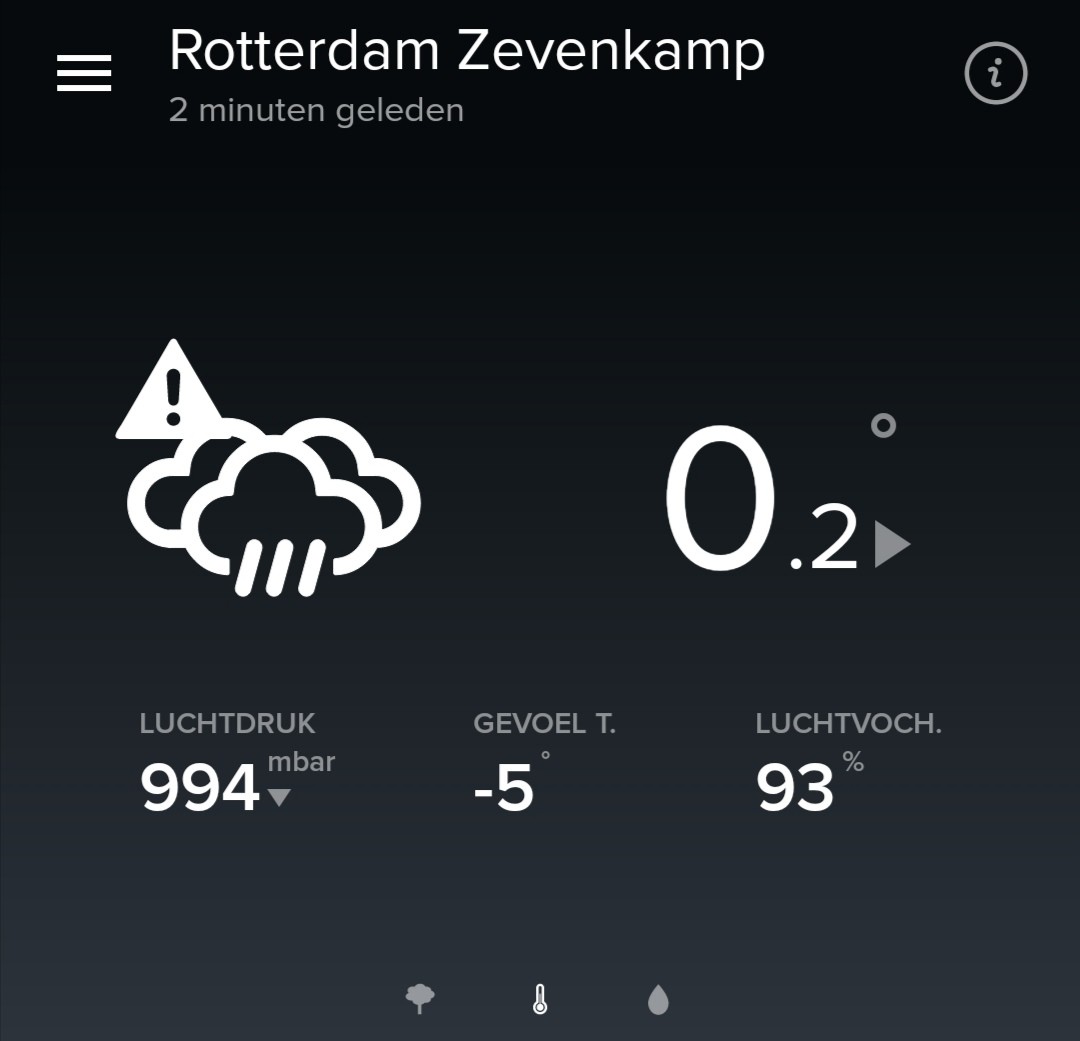This screenshot has width=1080, height=1041.
Task: Open the hamburger menu
Action: point(84,72)
